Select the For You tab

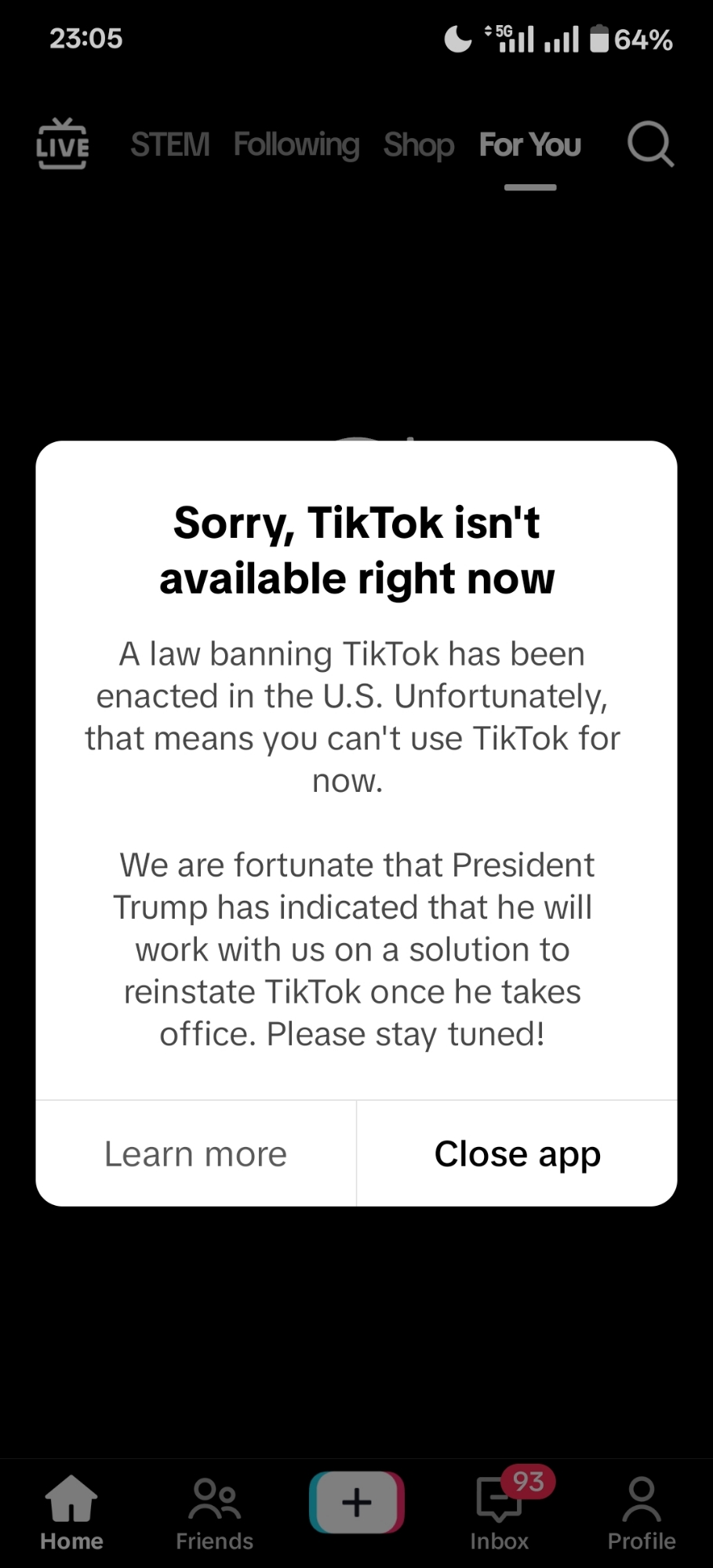click(x=530, y=145)
